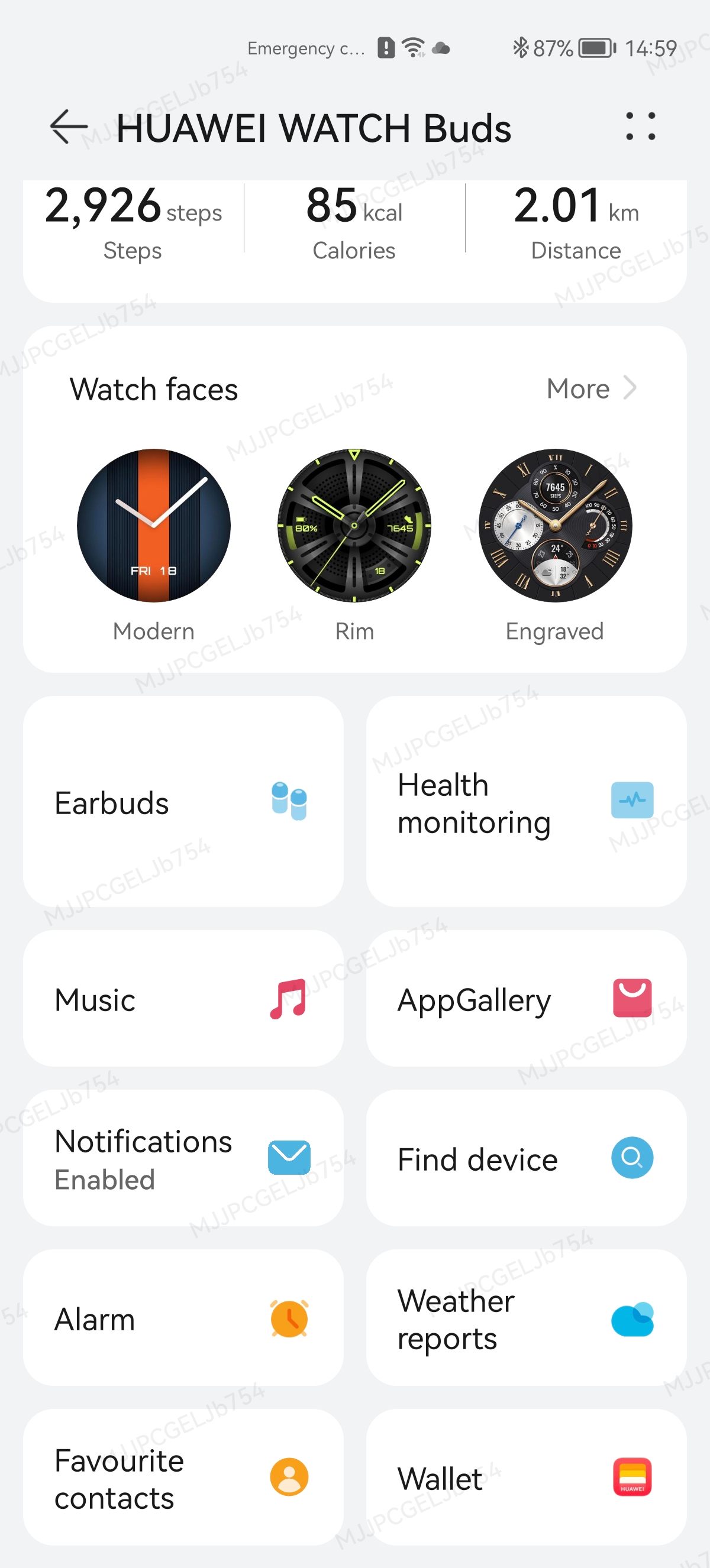Open the Music card

pos(183,998)
